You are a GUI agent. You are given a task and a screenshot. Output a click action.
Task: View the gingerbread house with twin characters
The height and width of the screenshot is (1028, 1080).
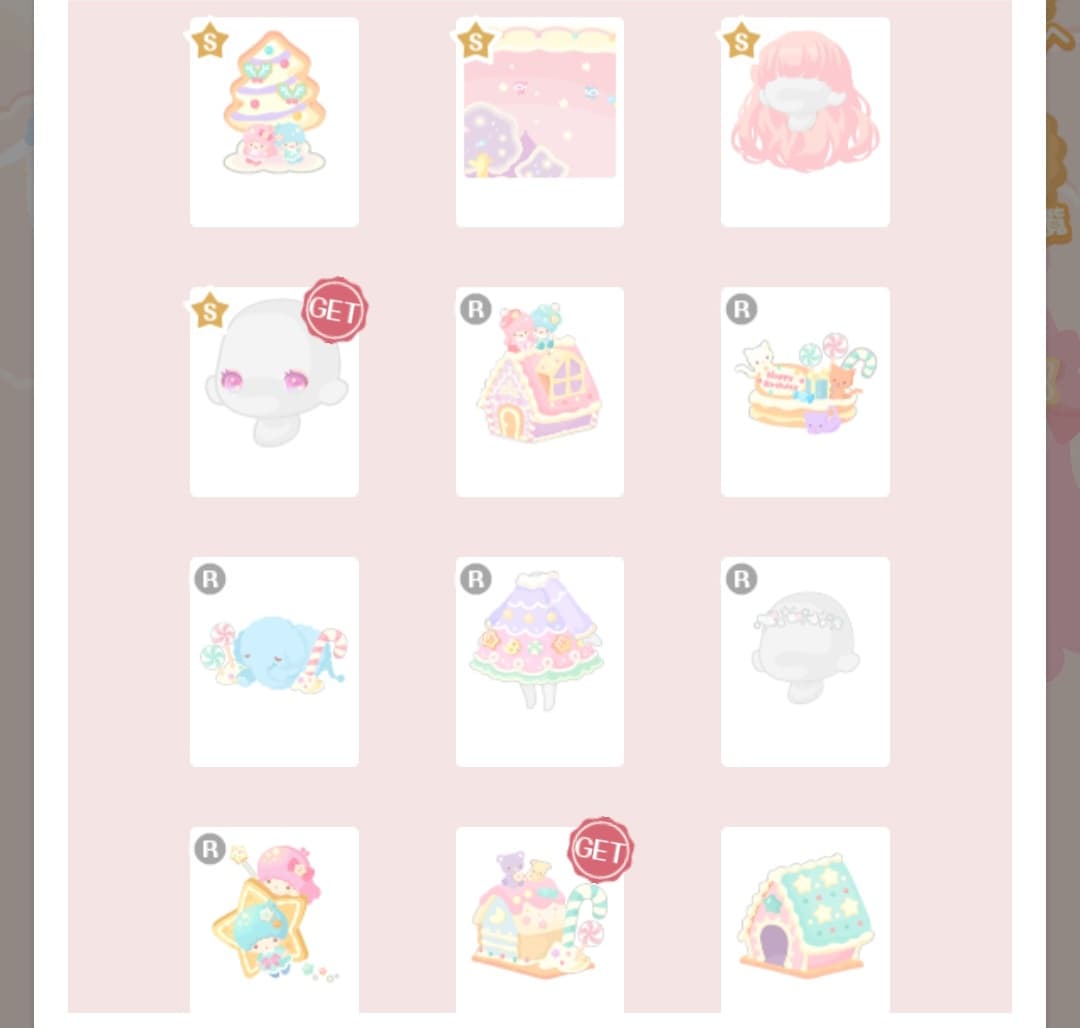(x=539, y=391)
